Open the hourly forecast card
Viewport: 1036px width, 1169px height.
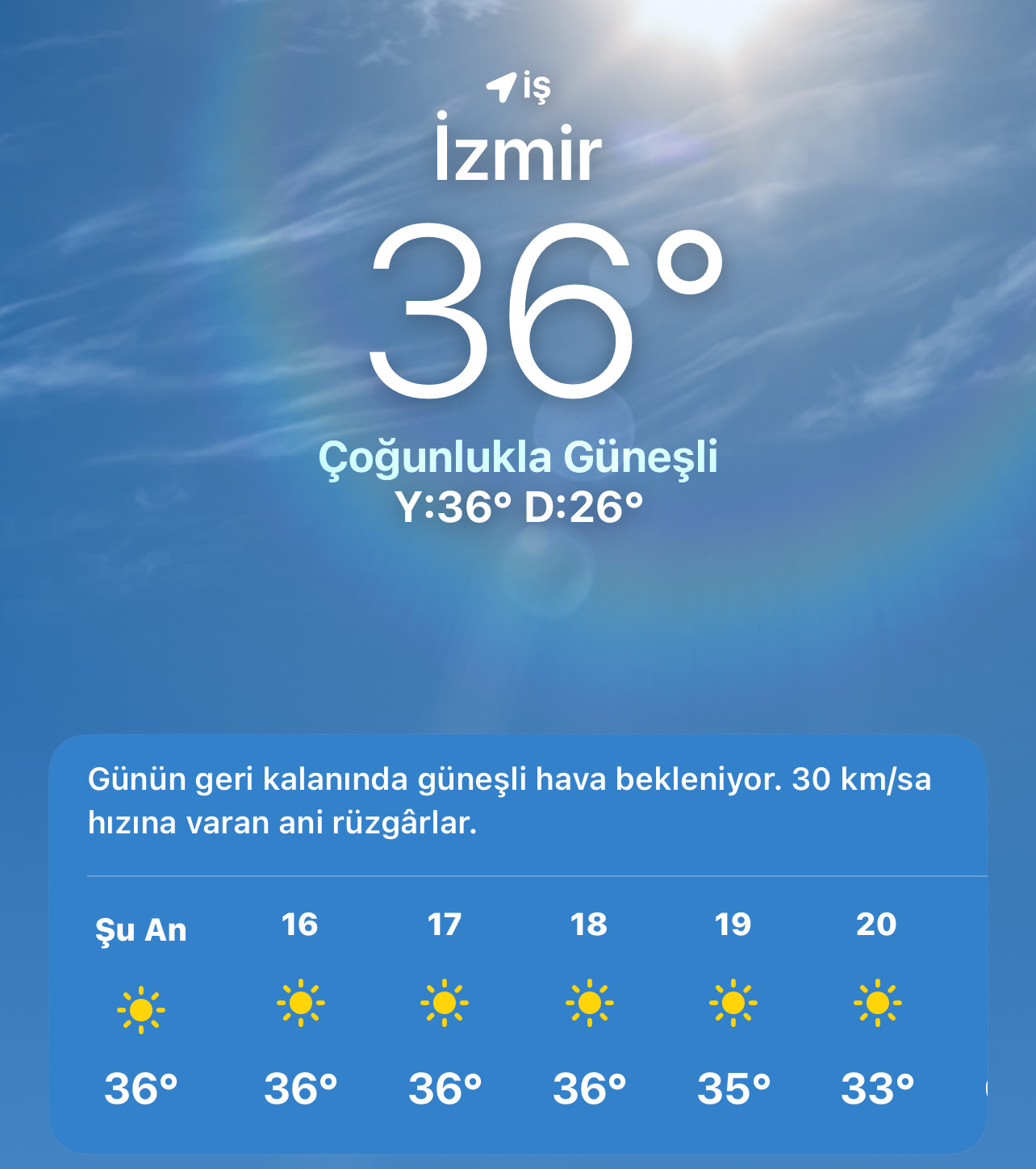tap(516, 944)
